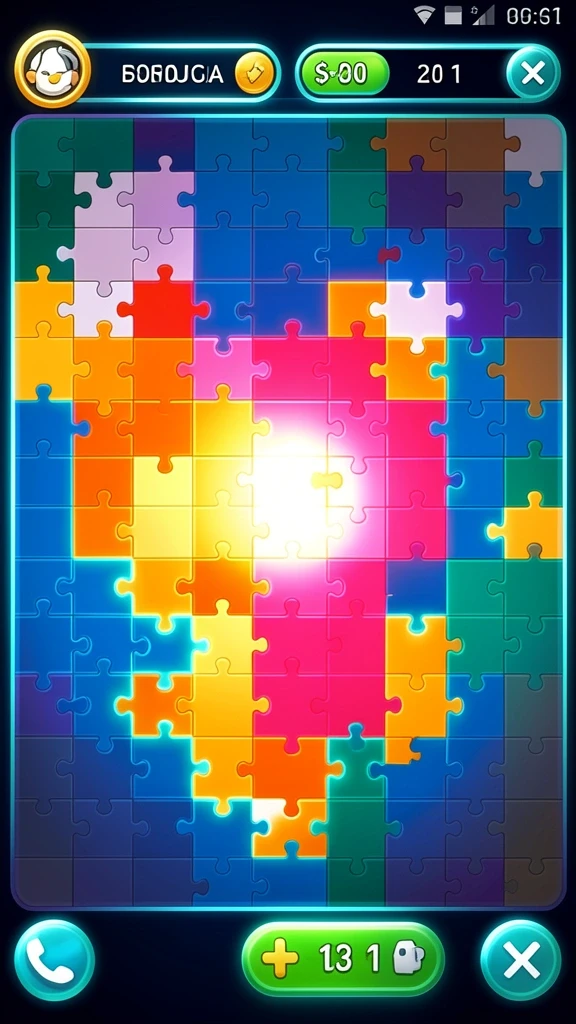Tap the green plus 13 1 button

pos(343,959)
